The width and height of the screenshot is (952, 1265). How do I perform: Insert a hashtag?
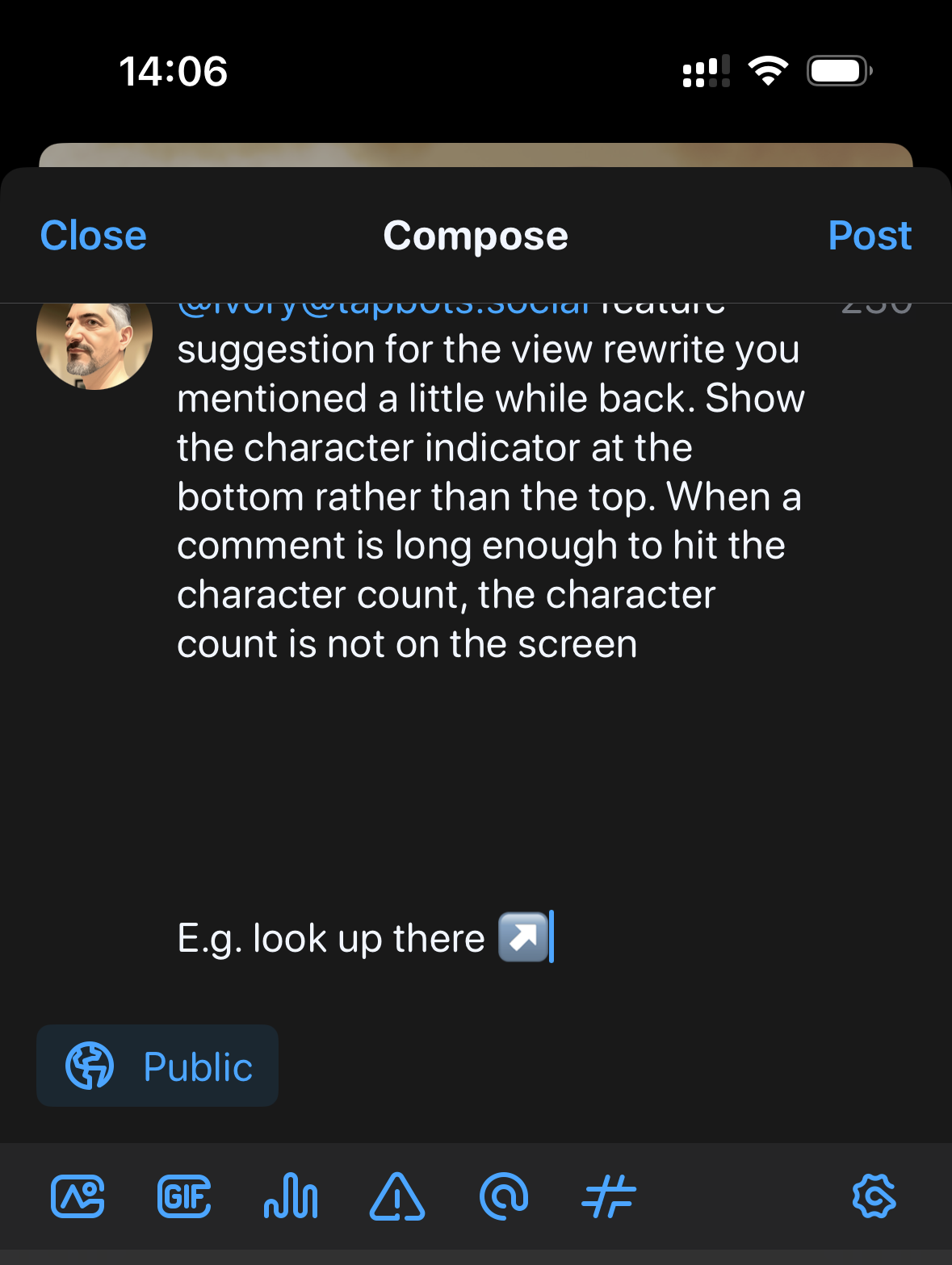(x=609, y=1196)
